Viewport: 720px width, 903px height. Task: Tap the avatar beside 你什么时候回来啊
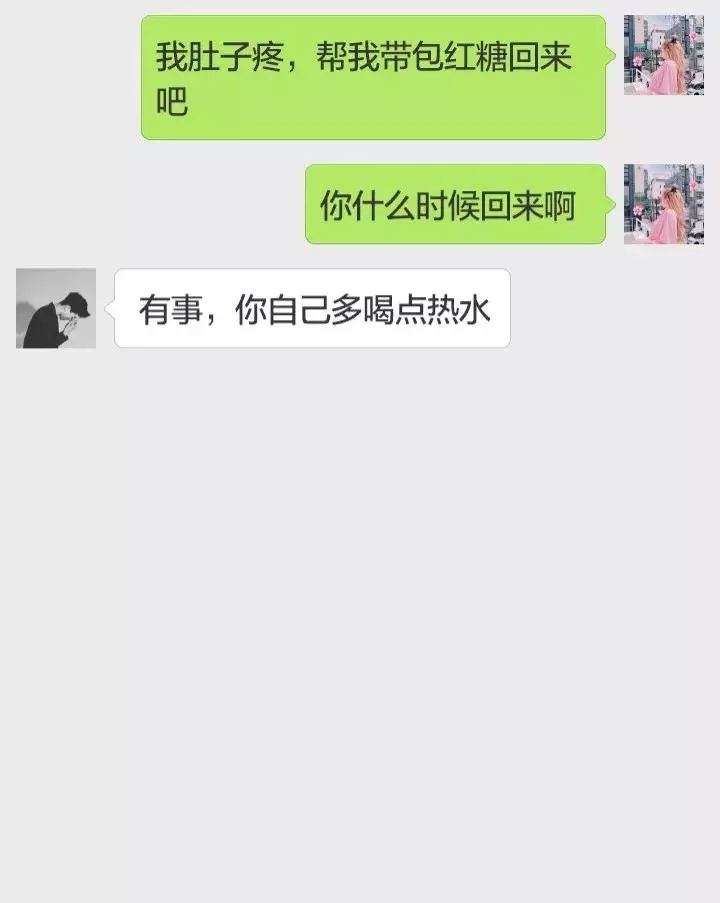point(663,204)
